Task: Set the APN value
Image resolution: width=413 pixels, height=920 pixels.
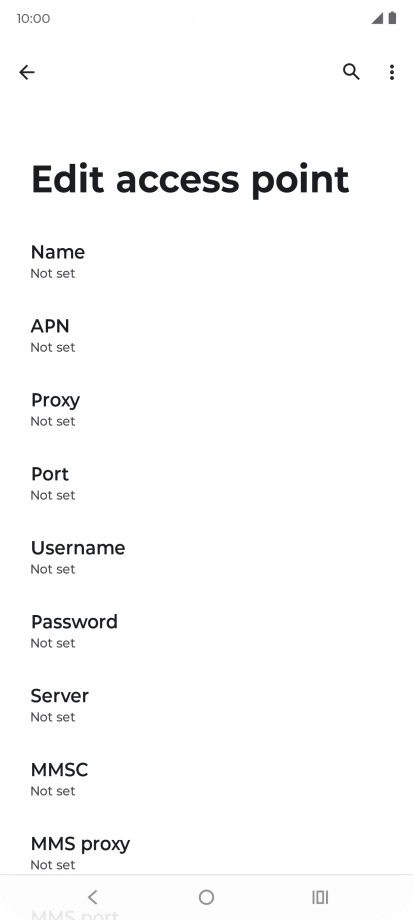Action: 206,336
